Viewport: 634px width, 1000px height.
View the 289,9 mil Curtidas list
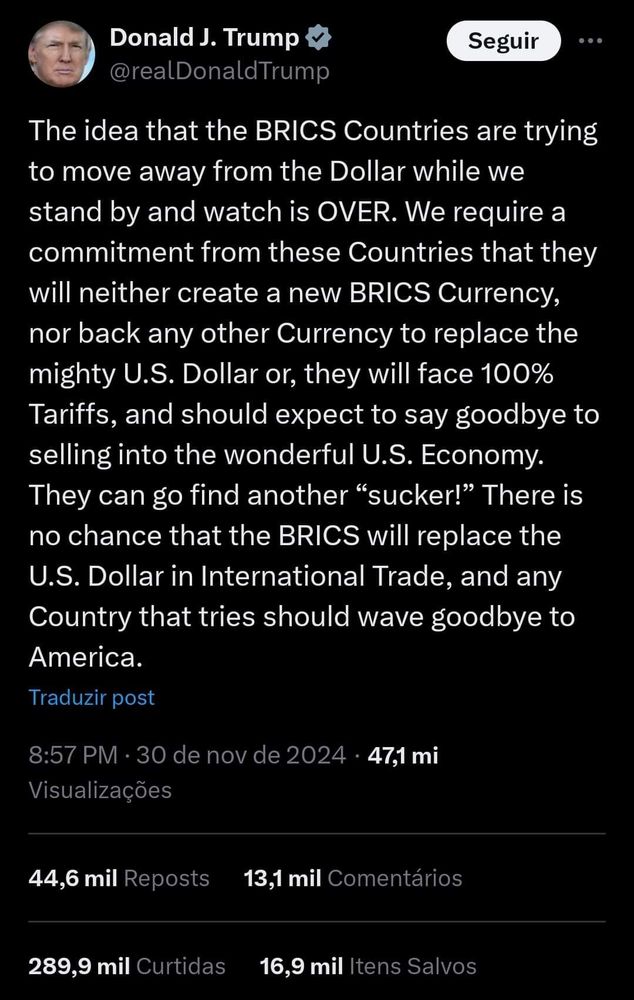tap(127, 966)
